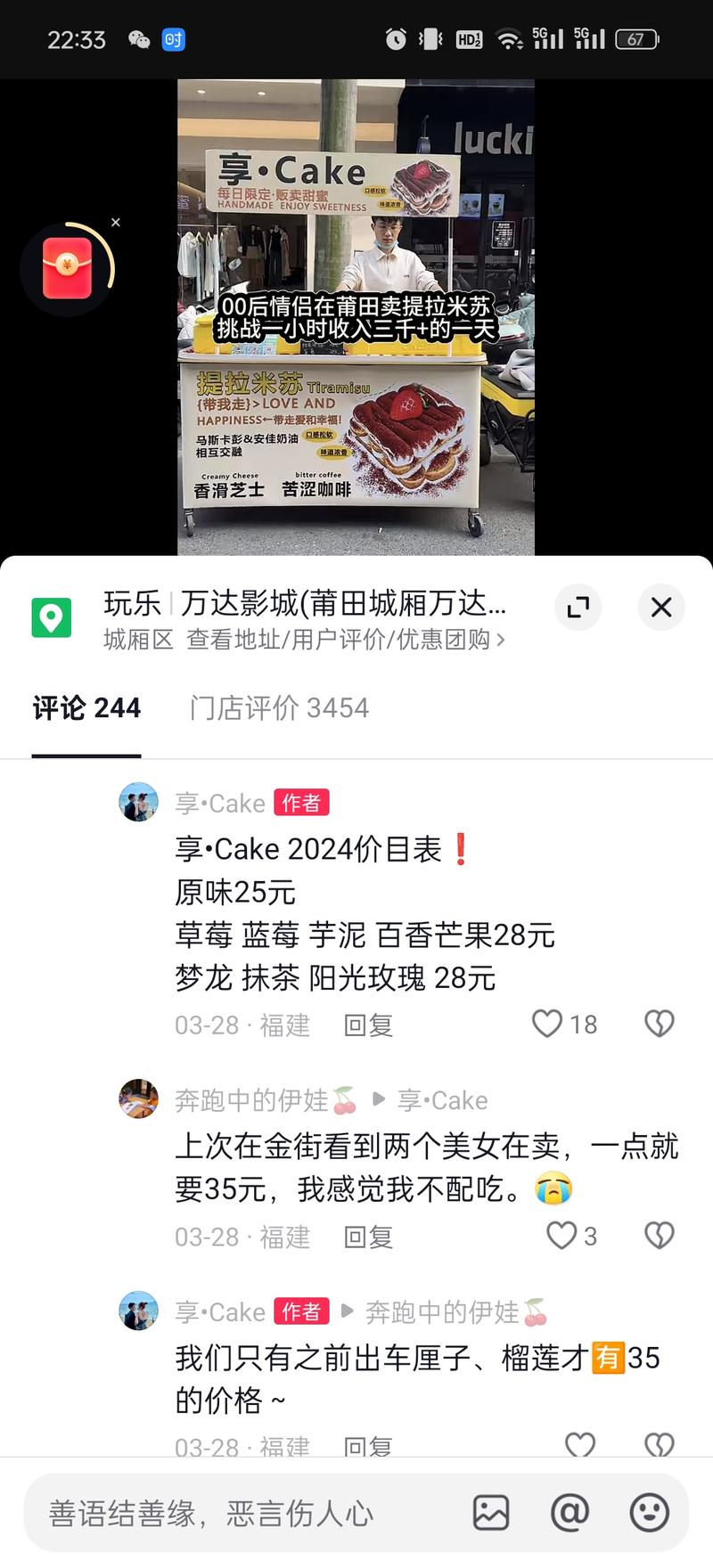
Task: Dismiss the floating red envelope widget
Action: 115,223
